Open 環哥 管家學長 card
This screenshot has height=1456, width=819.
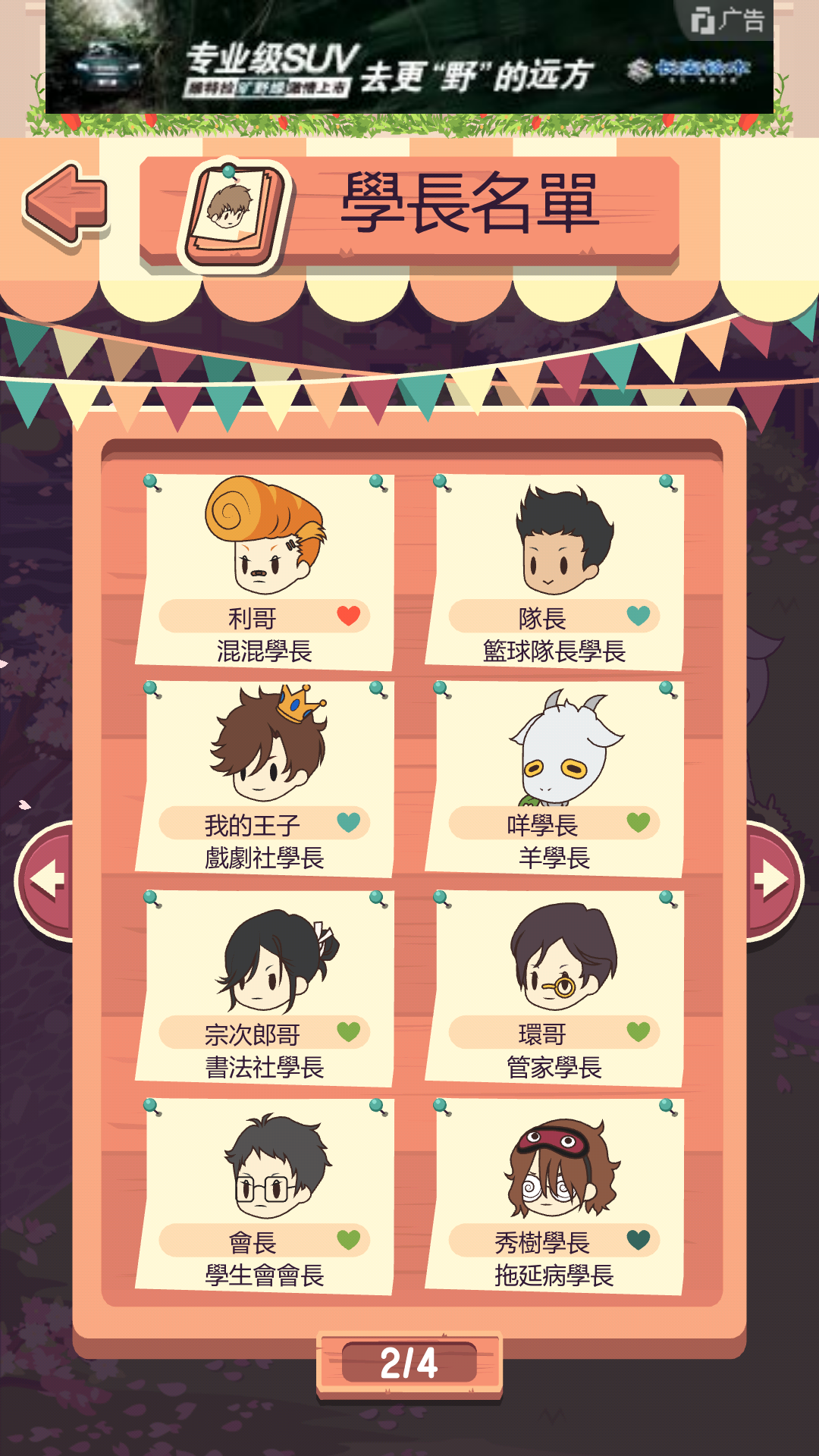coord(554,988)
